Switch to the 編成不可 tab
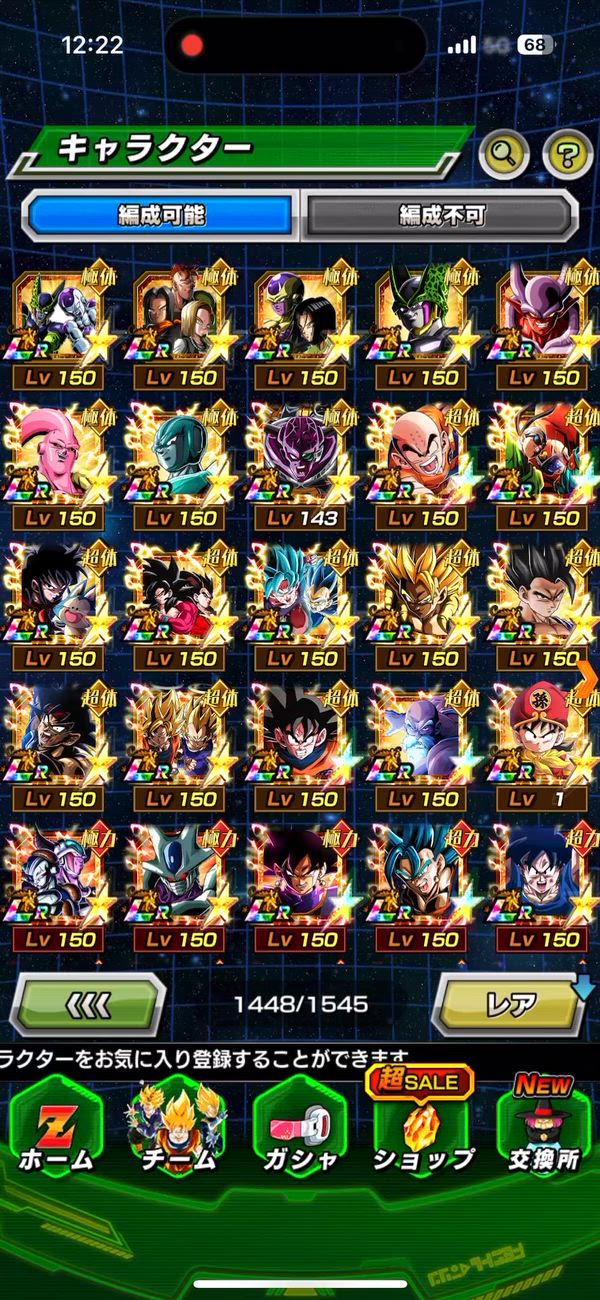Image resolution: width=600 pixels, height=1300 pixels. click(441, 214)
